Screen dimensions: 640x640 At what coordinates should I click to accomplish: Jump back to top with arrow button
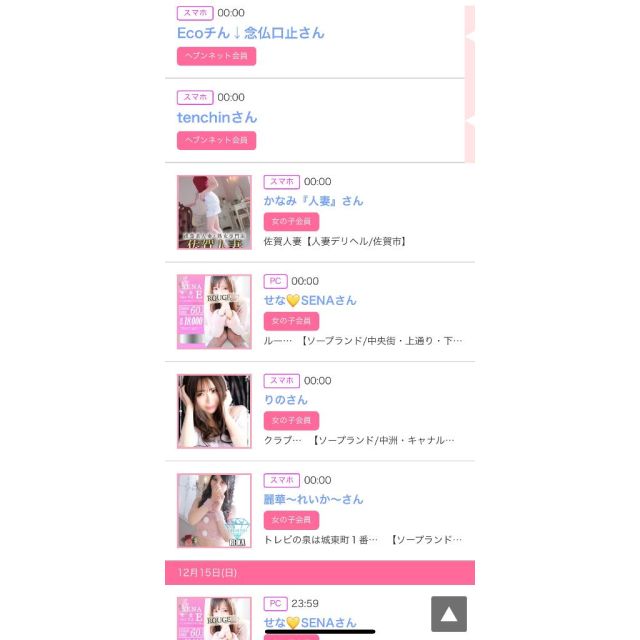pyautogui.click(x=449, y=614)
